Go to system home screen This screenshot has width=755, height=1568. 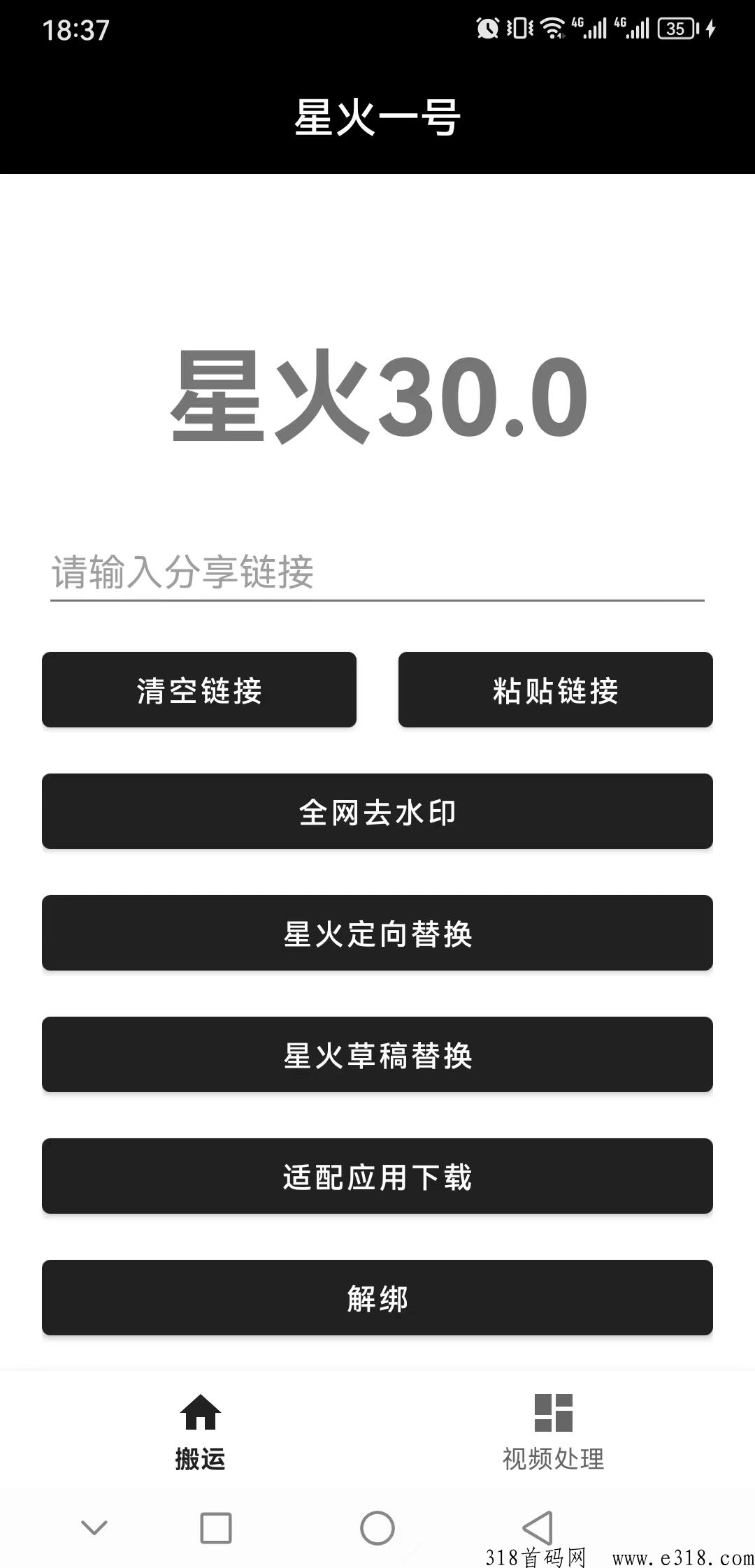point(377,1527)
